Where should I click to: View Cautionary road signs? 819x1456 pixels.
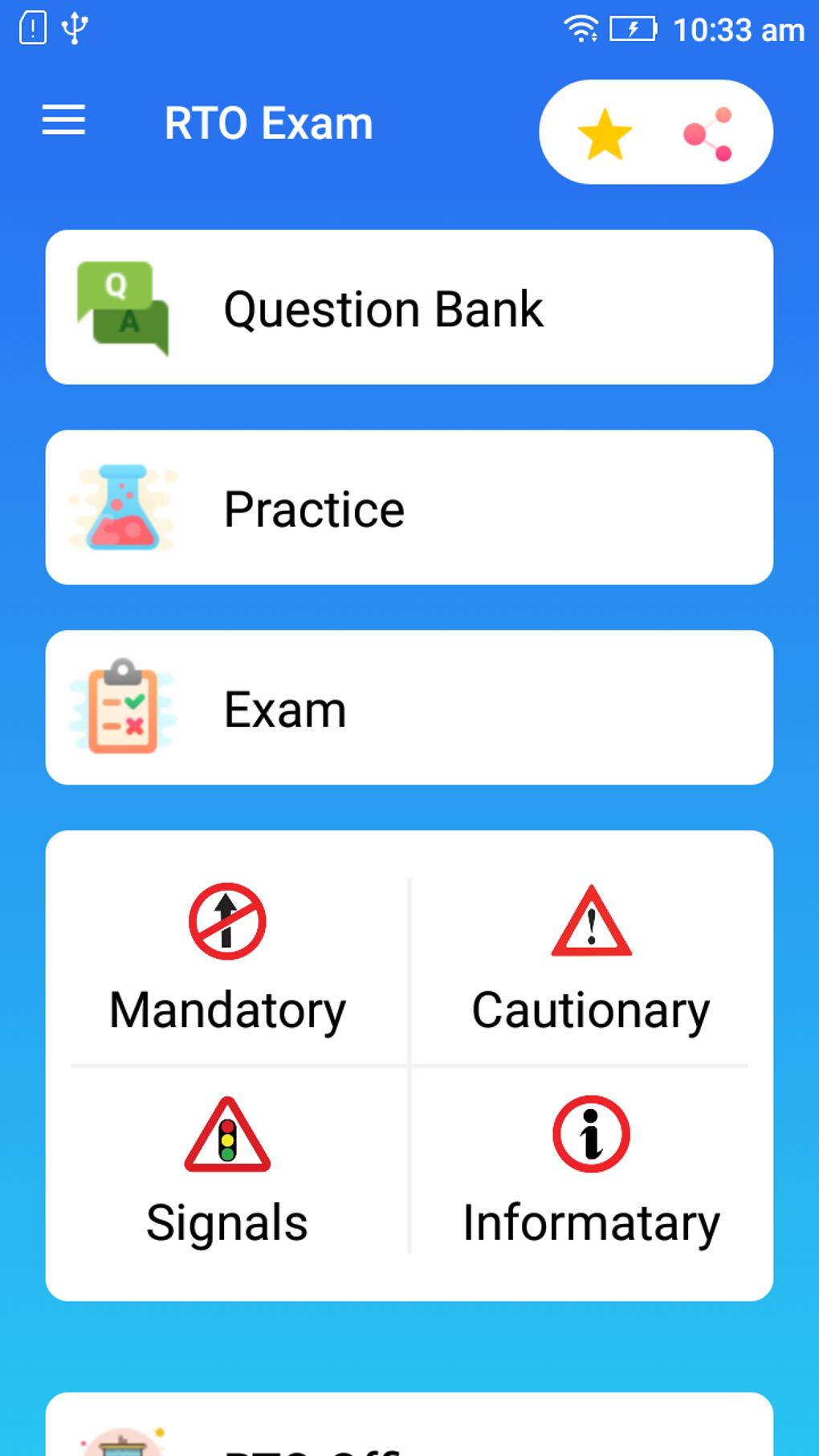pyautogui.click(x=591, y=960)
